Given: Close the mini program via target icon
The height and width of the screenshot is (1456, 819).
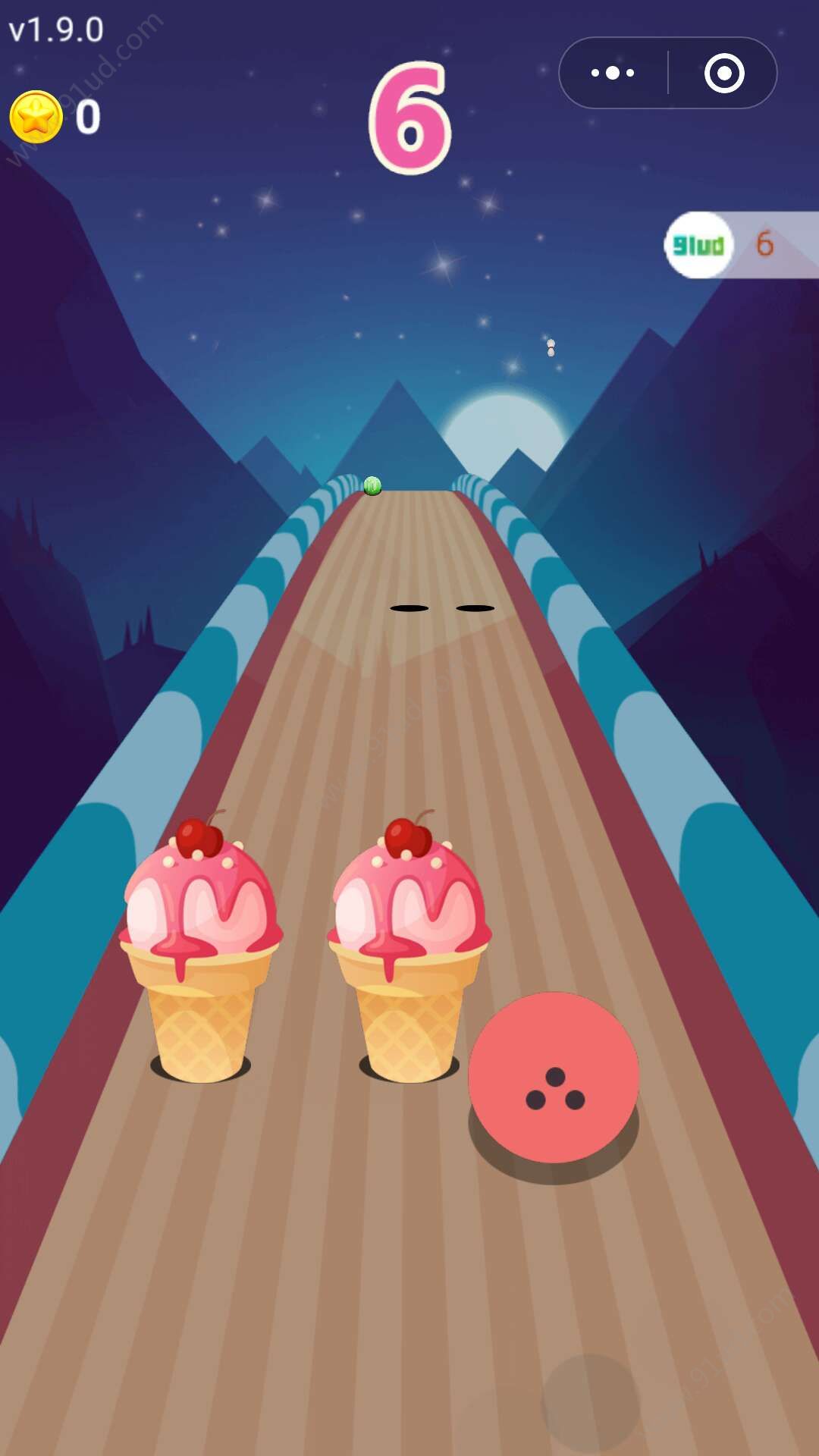Looking at the screenshot, I should click(x=723, y=74).
